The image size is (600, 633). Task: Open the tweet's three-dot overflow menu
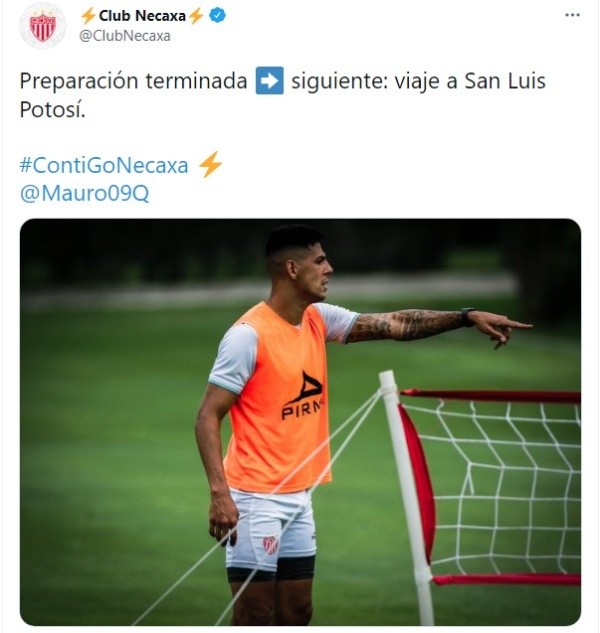tap(572, 15)
